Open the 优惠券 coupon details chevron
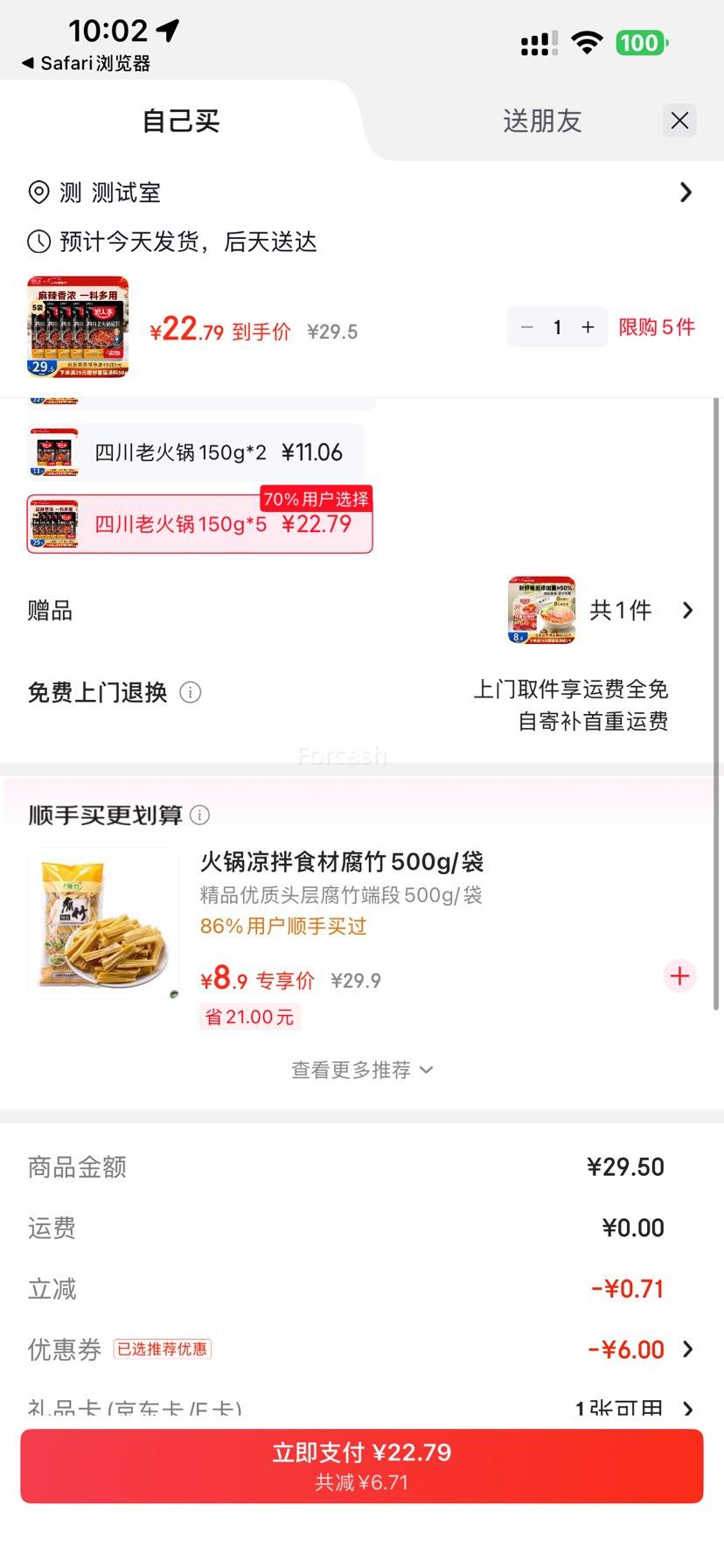Image resolution: width=724 pixels, height=1568 pixels. click(x=688, y=1348)
